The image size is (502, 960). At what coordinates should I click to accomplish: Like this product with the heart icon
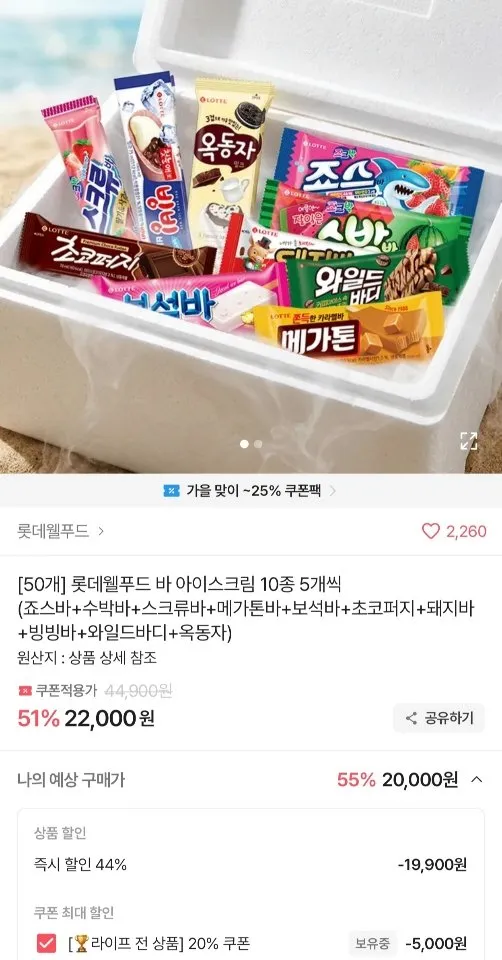[431, 531]
